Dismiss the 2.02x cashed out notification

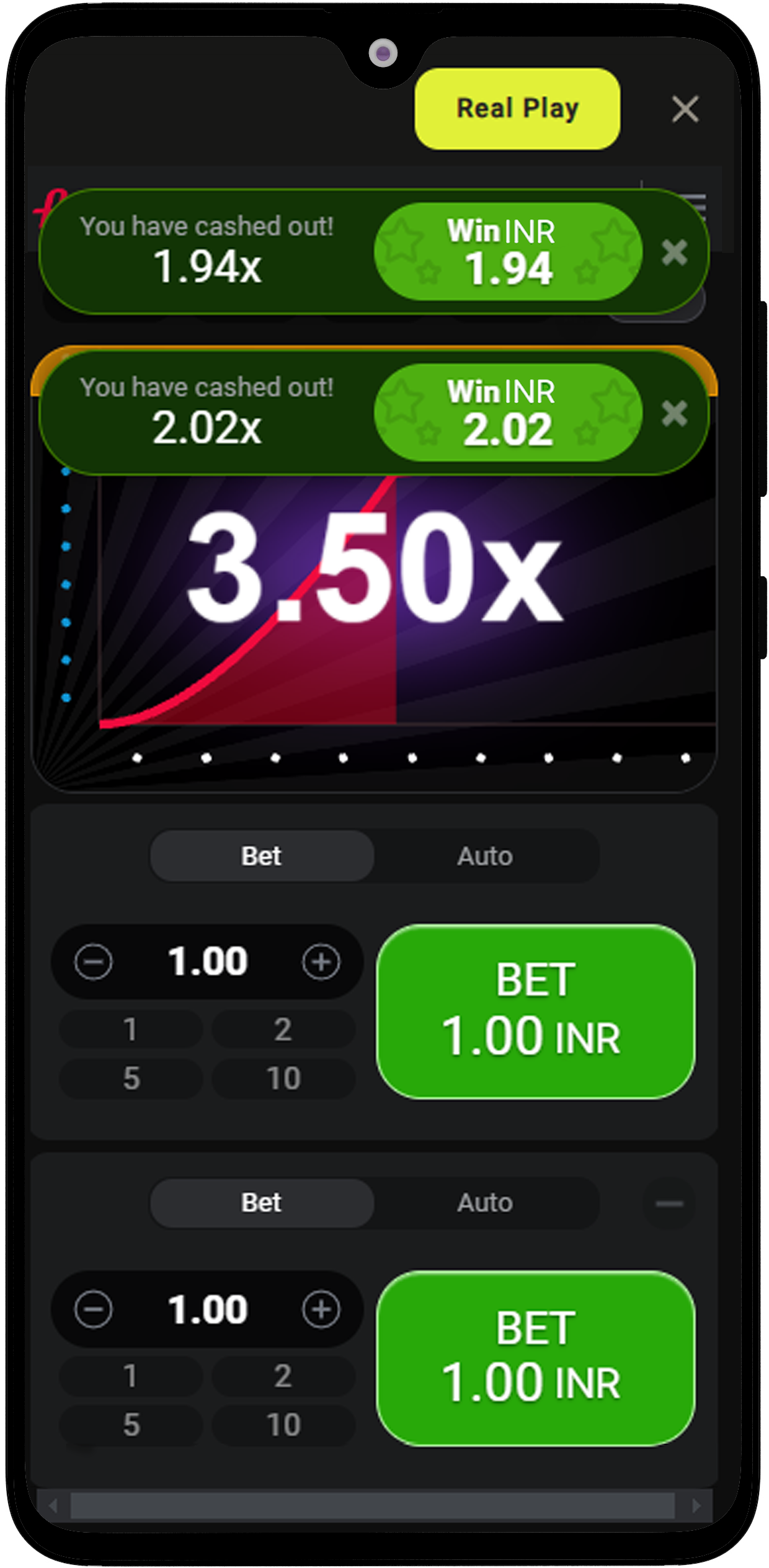(x=674, y=413)
